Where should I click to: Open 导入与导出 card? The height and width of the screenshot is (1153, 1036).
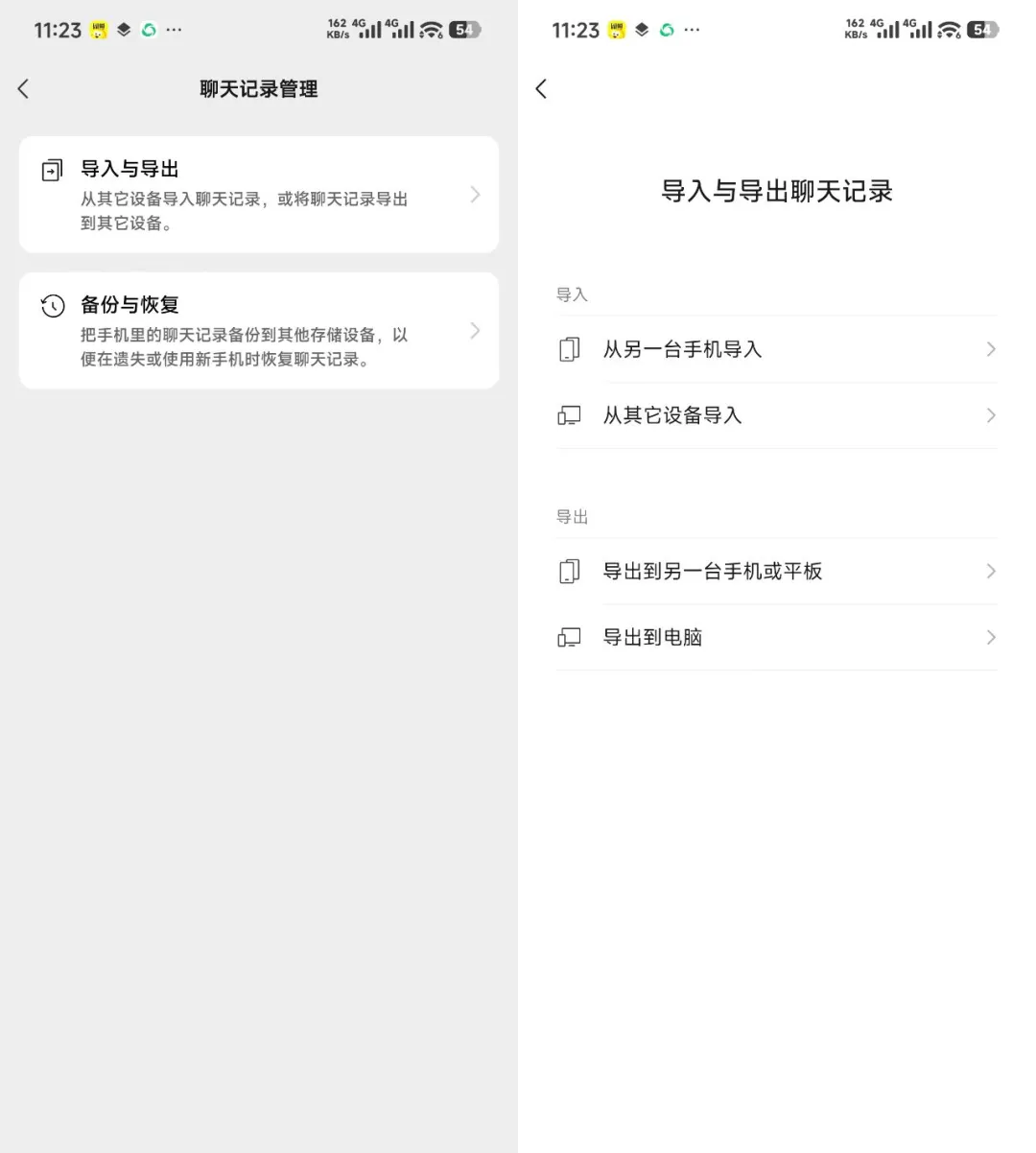click(259, 195)
